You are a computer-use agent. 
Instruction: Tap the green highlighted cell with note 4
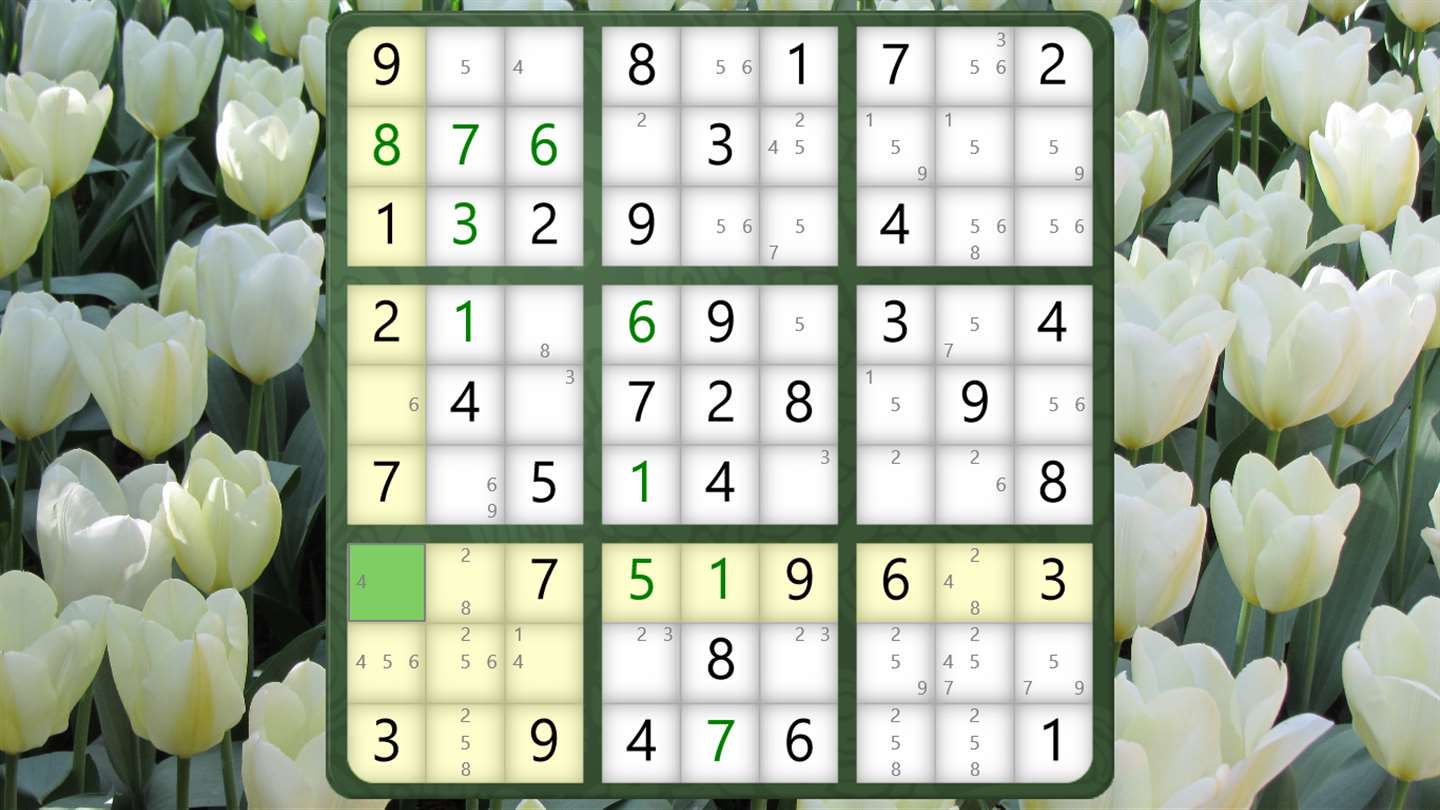point(387,582)
